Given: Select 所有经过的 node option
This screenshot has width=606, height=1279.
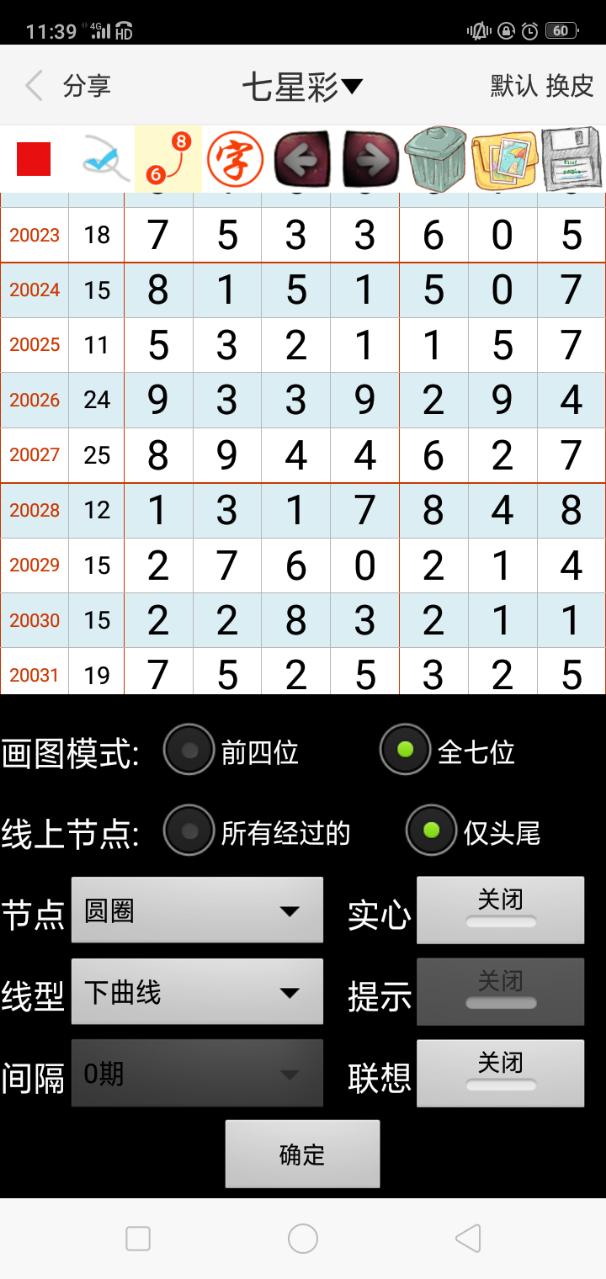Looking at the screenshot, I should coord(190,831).
